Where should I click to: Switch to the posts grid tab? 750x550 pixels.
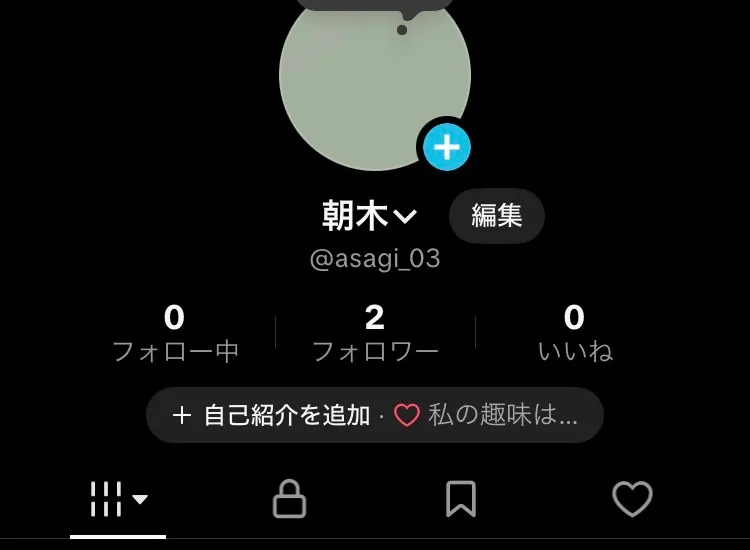tap(118, 499)
